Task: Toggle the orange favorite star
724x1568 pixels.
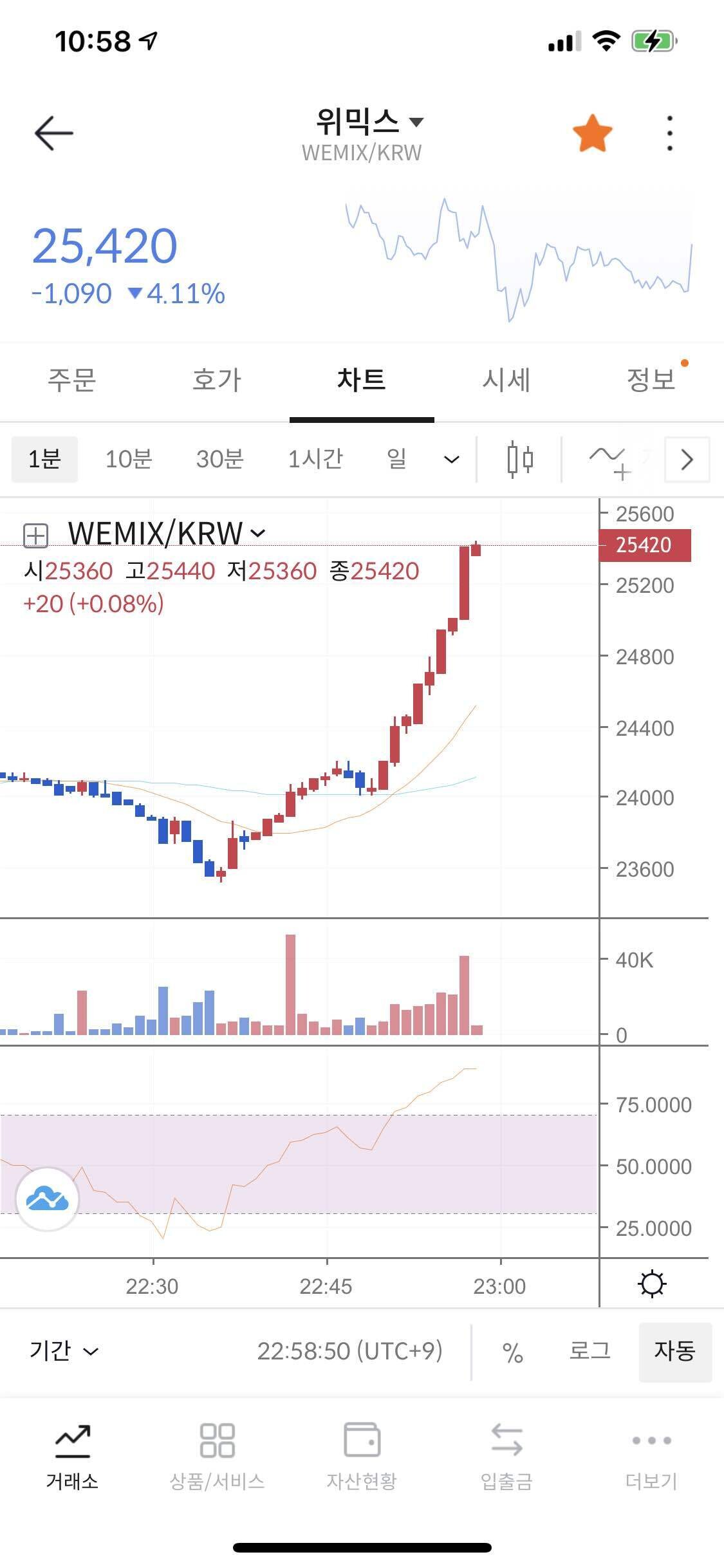Action: (x=592, y=133)
